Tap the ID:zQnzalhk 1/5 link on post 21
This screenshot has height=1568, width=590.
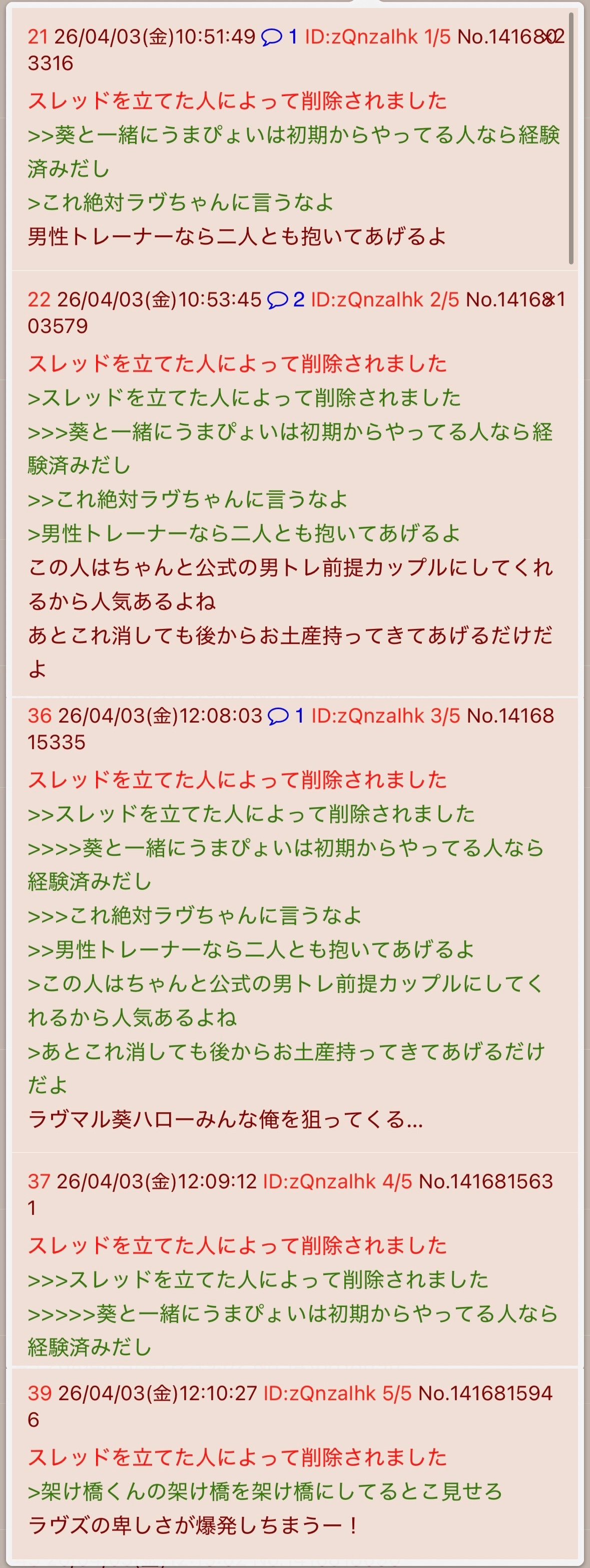point(377,37)
